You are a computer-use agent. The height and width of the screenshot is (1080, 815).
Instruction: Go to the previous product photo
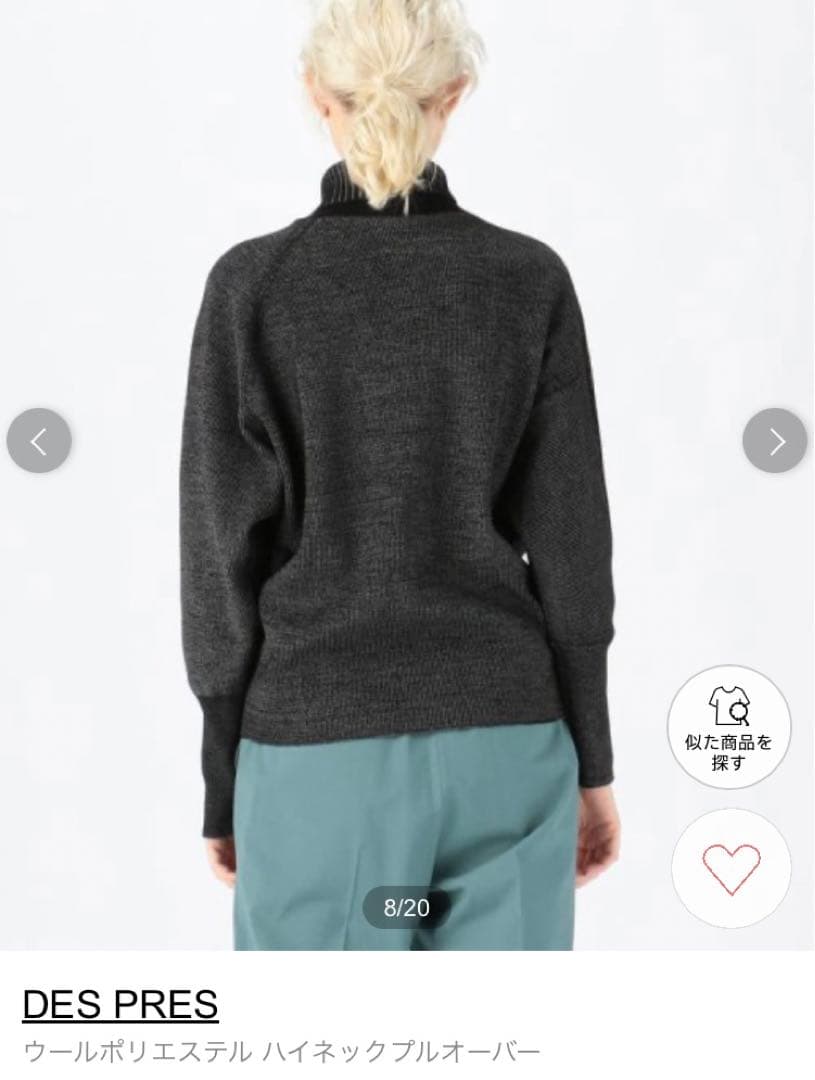(39, 441)
